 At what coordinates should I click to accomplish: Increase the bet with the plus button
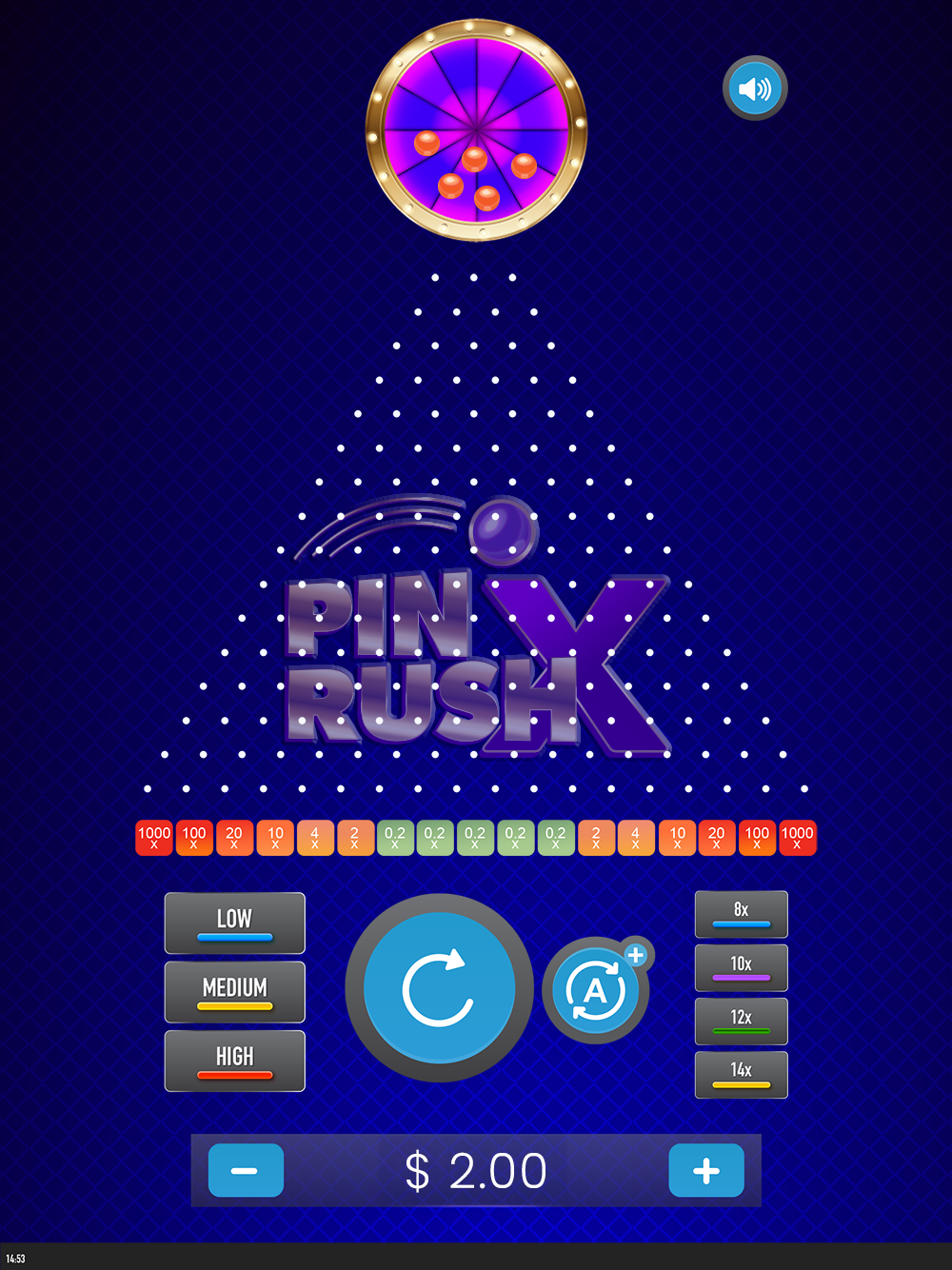click(x=705, y=1170)
